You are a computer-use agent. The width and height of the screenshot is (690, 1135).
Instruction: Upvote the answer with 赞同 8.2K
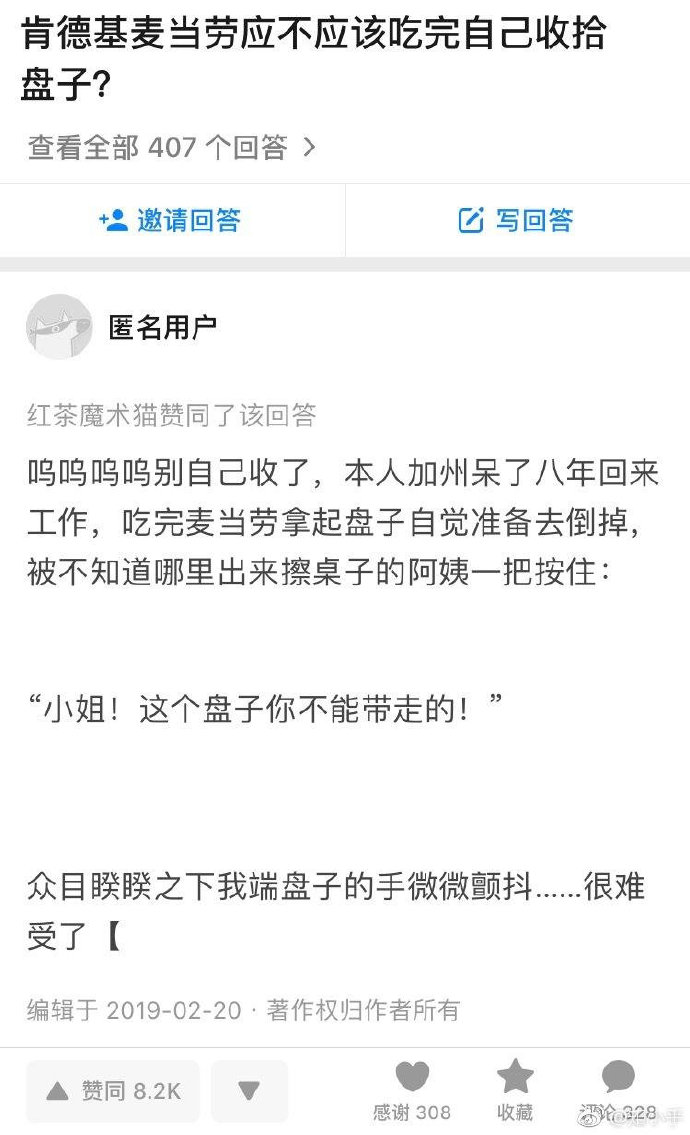tap(113, 1090)
